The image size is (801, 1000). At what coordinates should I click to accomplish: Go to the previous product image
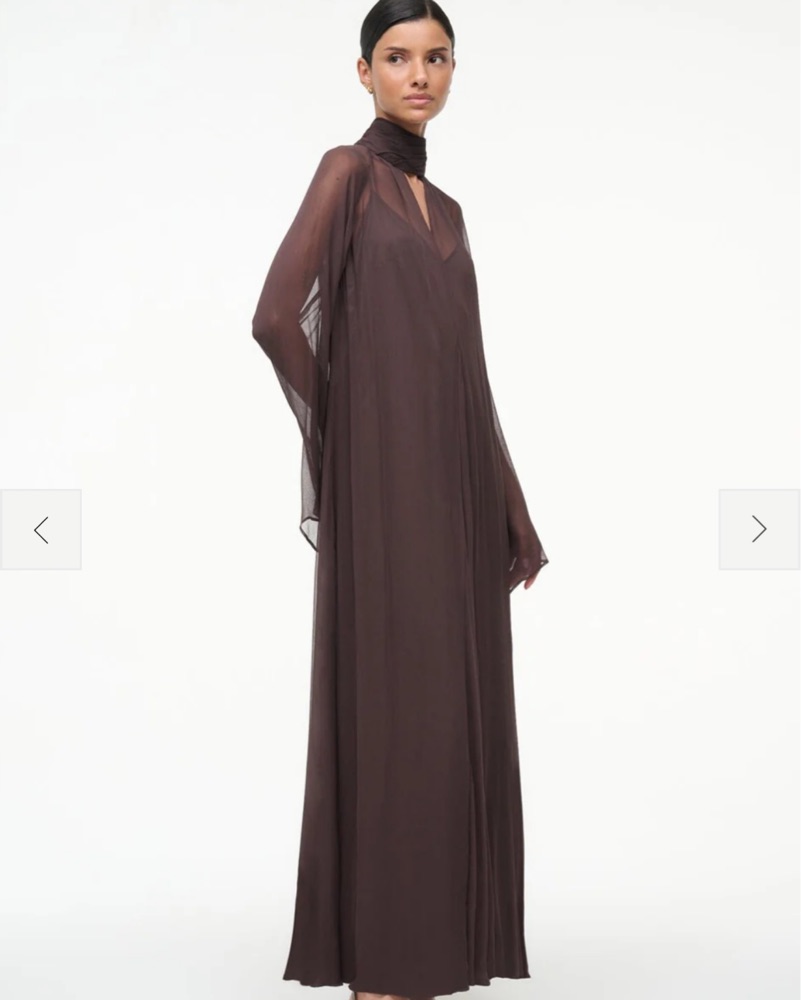[x=40, y=530]
